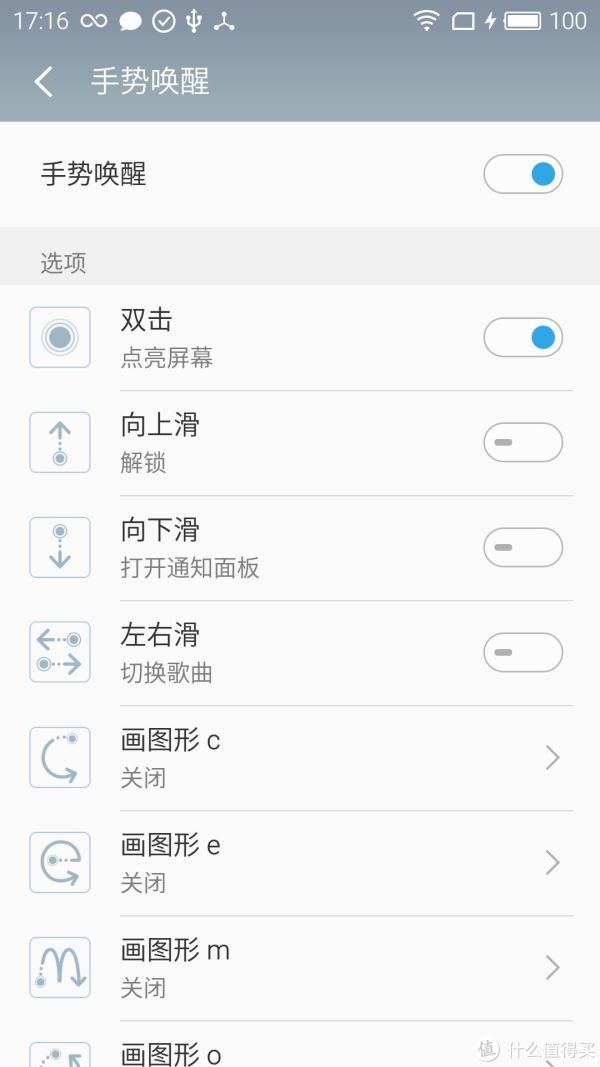Turn off the main 手势唤醒 switch
600x1067 pixels.
click(x=522, y=174)
